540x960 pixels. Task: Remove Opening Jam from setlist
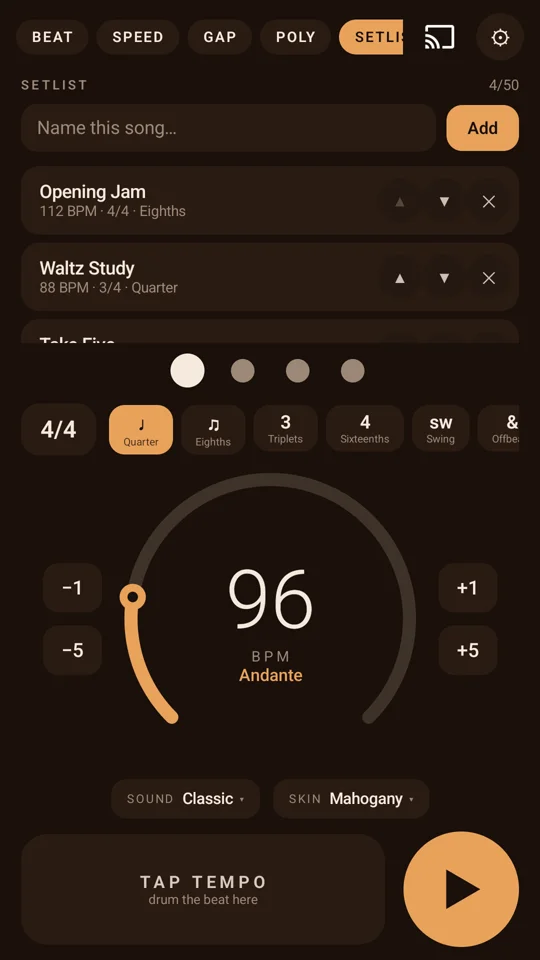coord(489,201)
